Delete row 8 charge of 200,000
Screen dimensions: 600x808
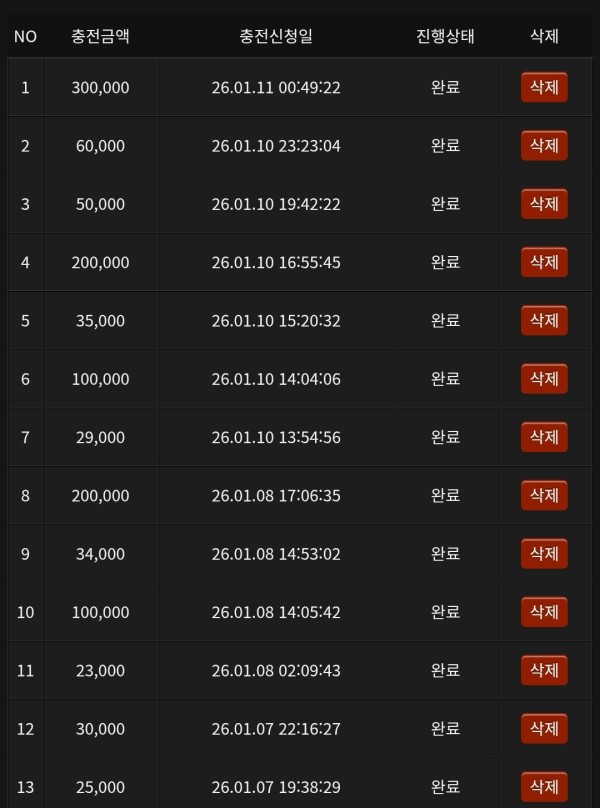click(544, 495)
